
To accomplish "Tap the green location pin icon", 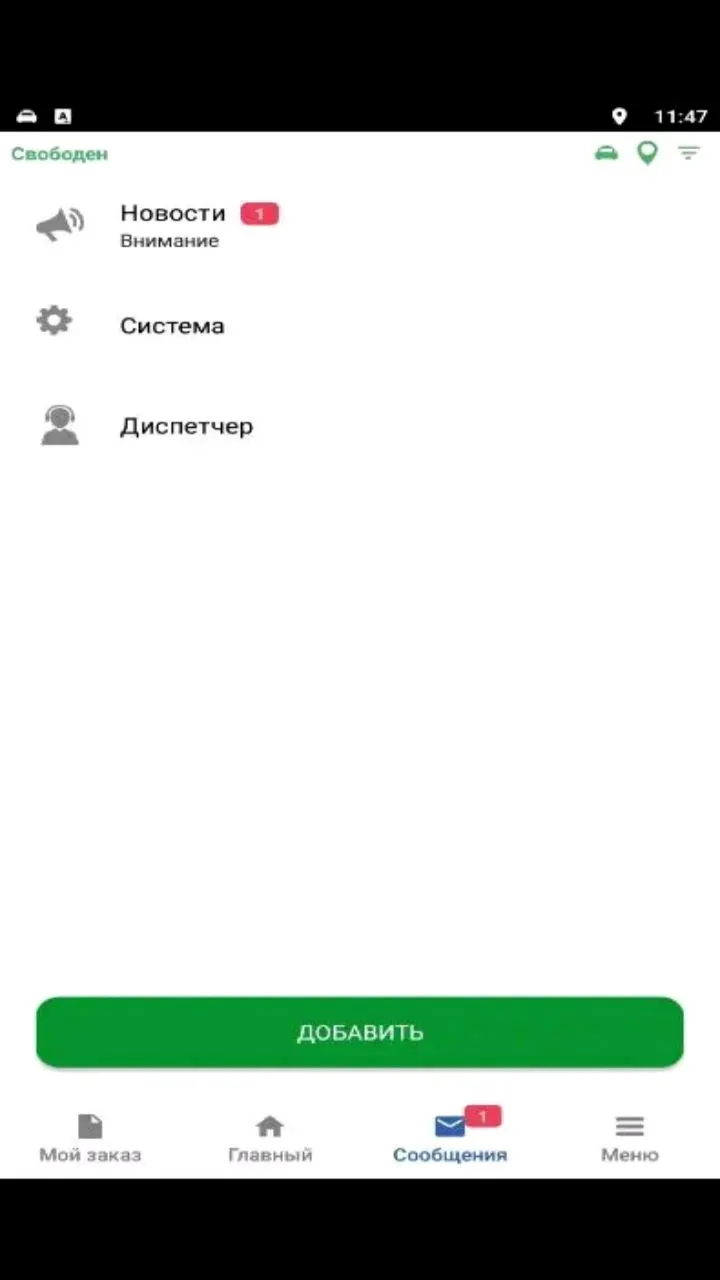I will (648, 153).
